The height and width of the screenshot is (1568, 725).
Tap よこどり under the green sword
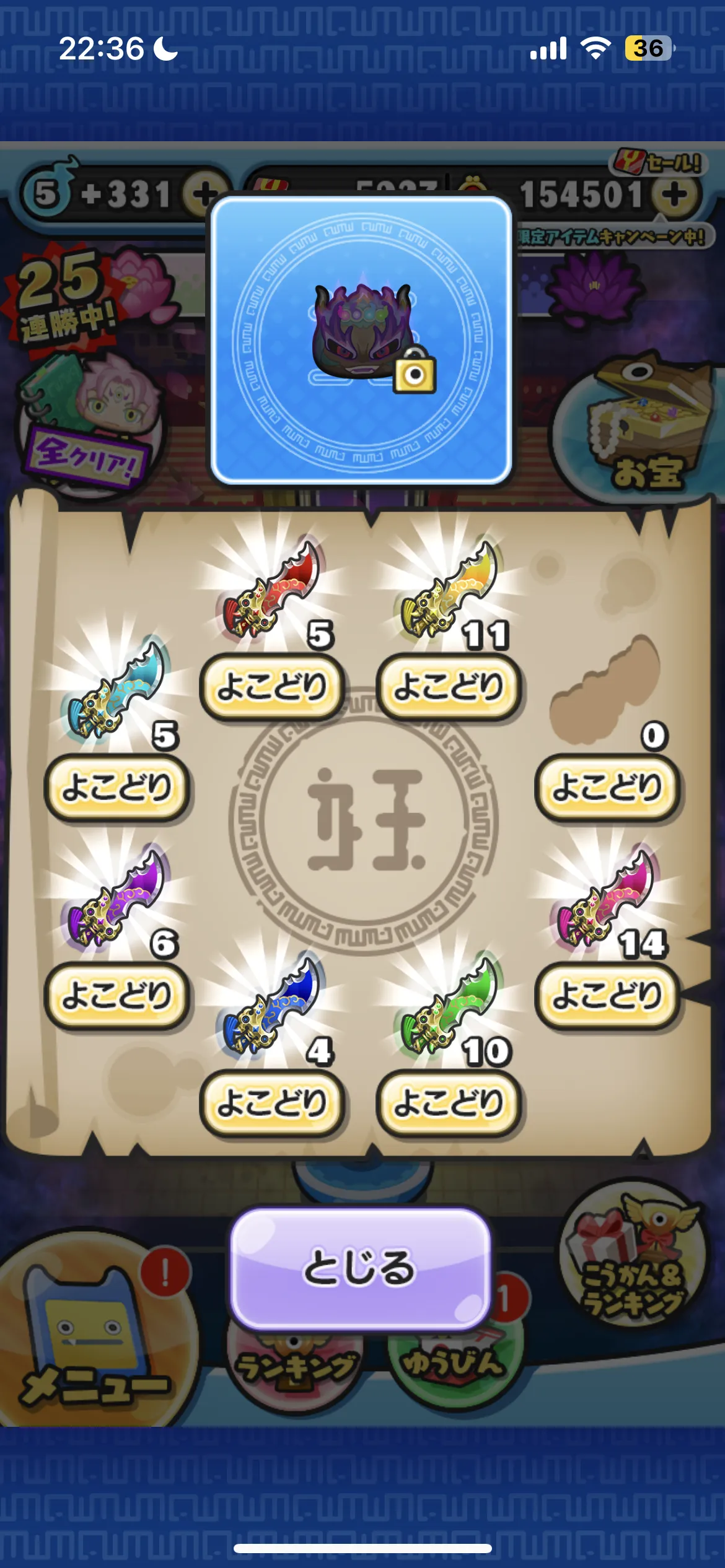(x=448, y=1103)
